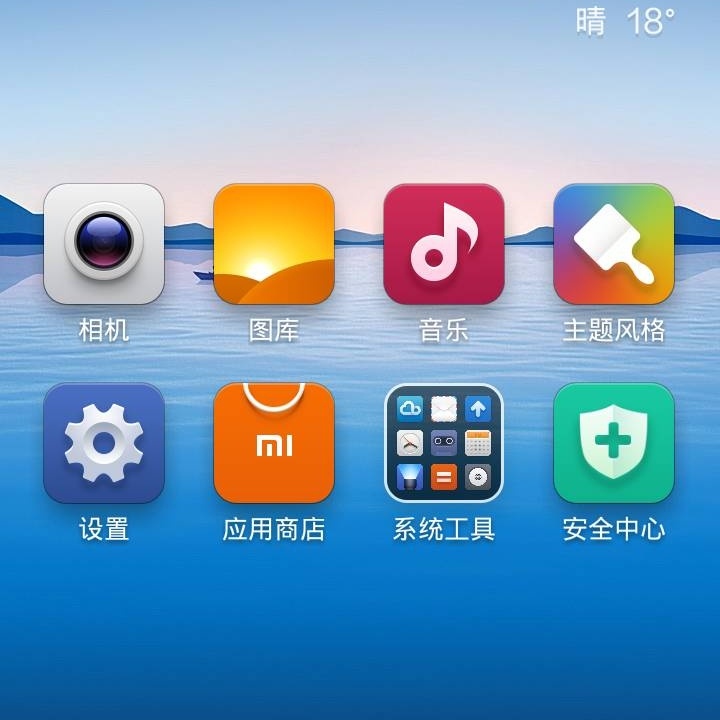Open the 系统工具 folder
This screenshot has width=720, height=720.
click(444, 443)
